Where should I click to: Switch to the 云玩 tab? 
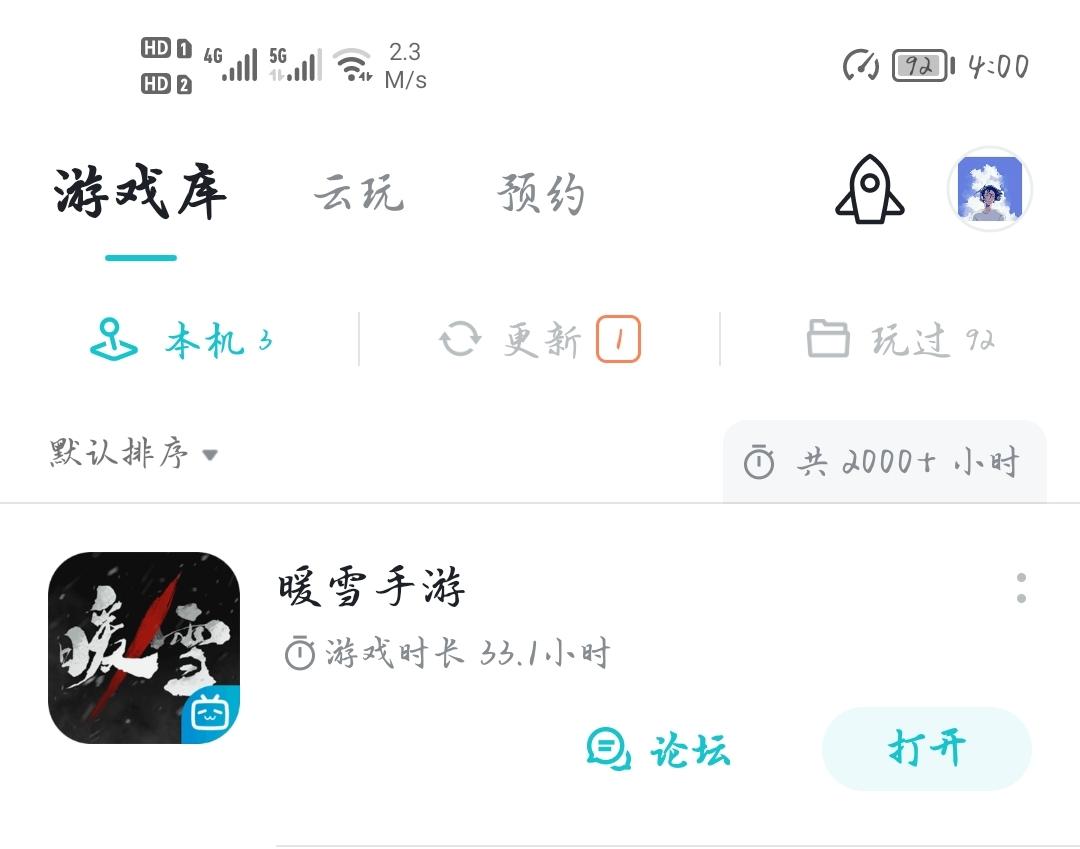[x=359, y=192]
